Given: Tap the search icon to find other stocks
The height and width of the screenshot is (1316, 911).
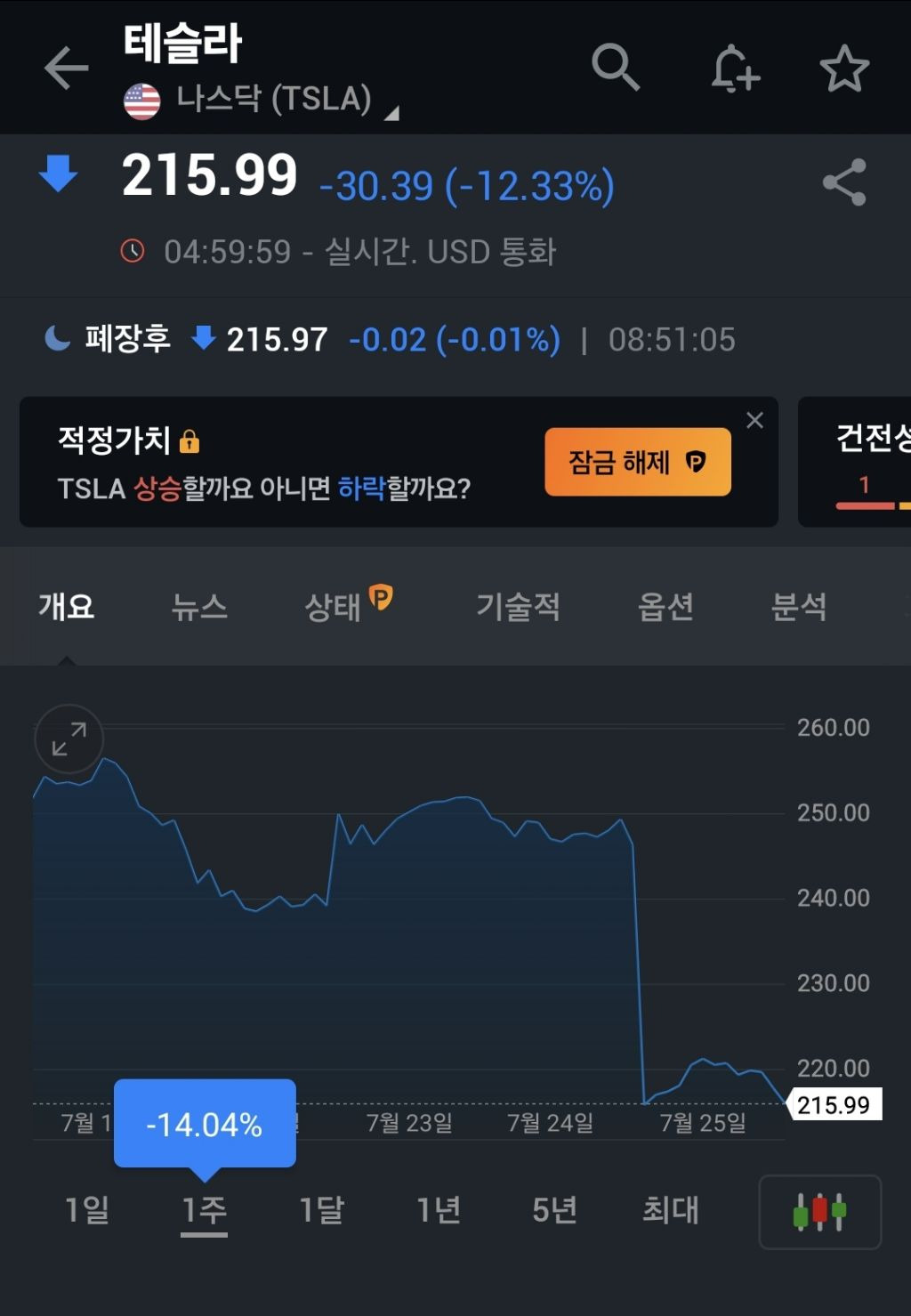Looking at the screenshot, I should (616, 68).
